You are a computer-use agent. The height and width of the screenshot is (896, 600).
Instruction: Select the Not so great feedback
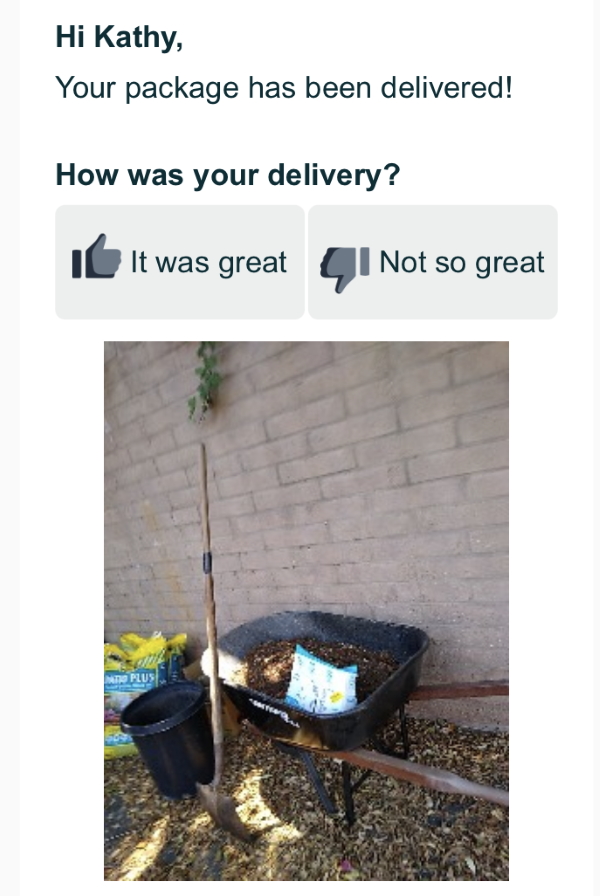click(x=432, y=262)
